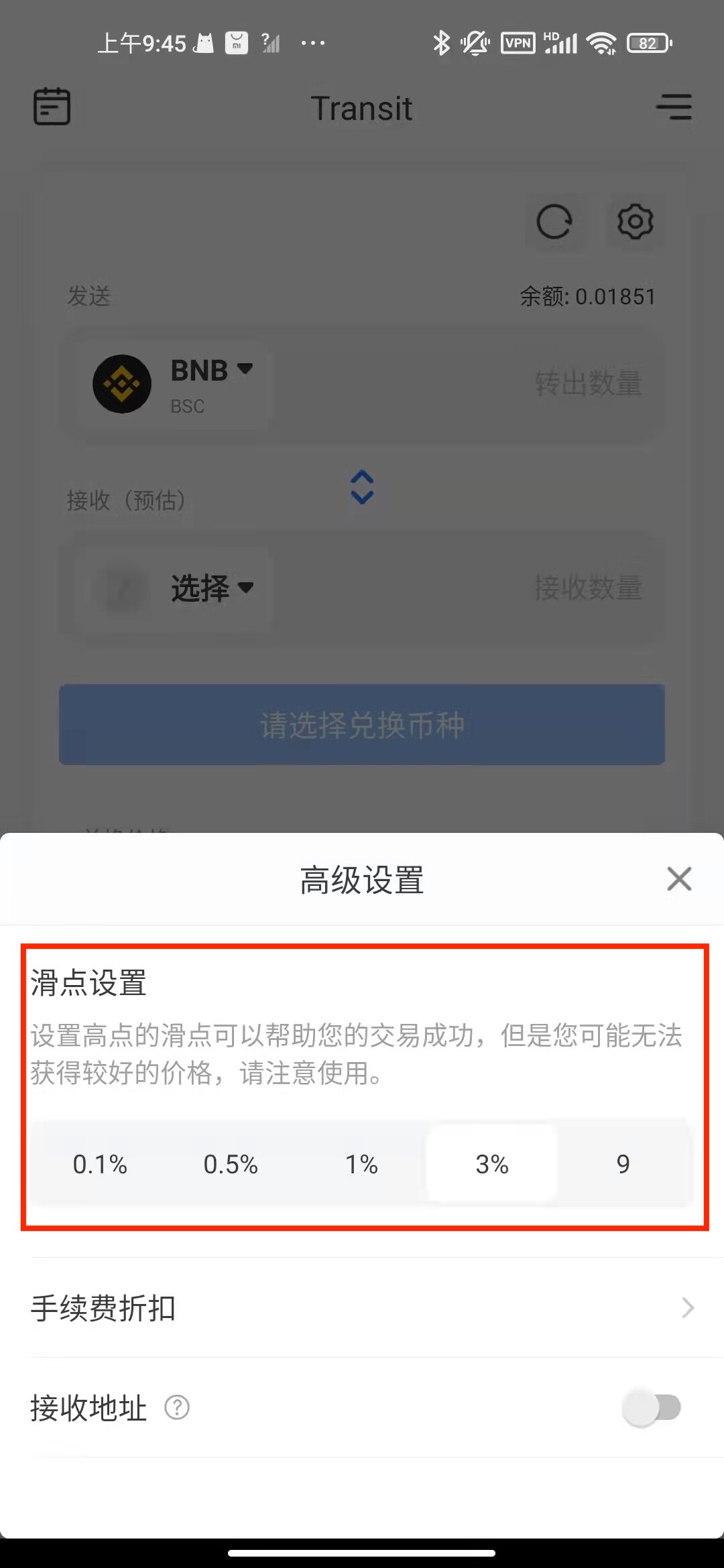
Task: Close the 高级设置 panel
Action: click(679, 878)
